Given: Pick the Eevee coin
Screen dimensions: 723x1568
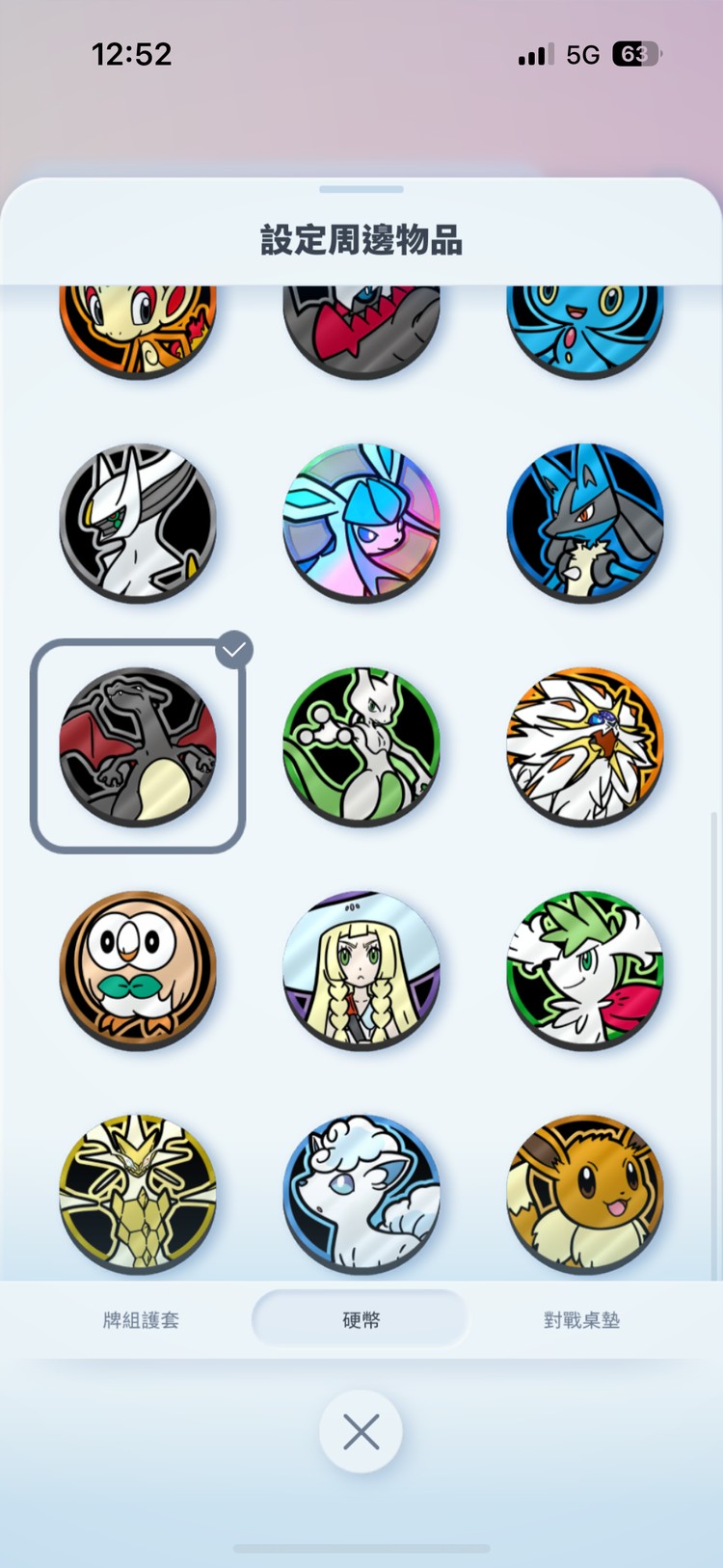Looking at the screenshot, I should tap(585, 1193).
